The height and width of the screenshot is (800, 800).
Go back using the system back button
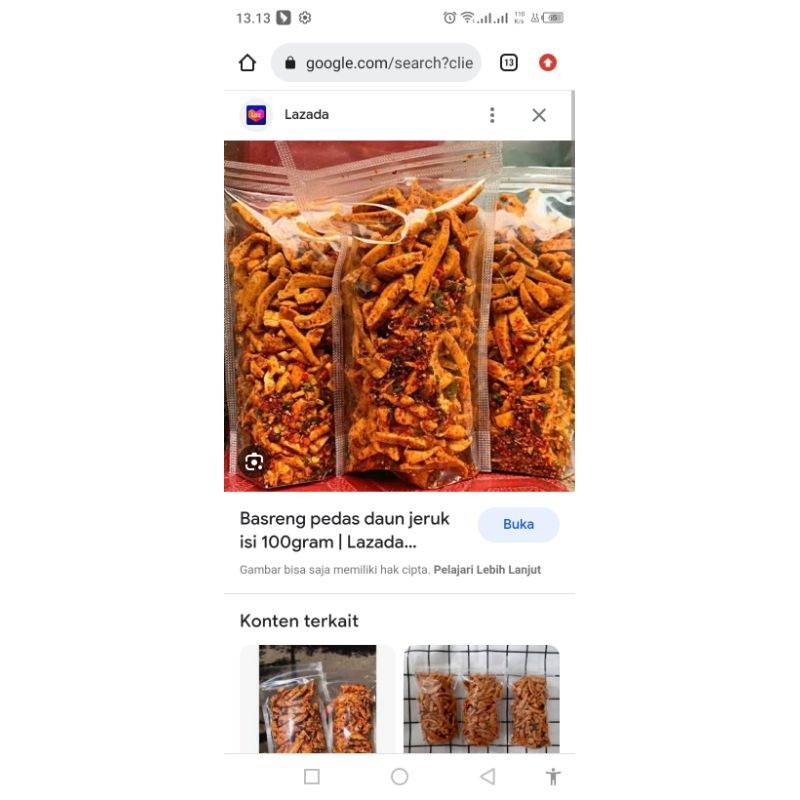488,777
